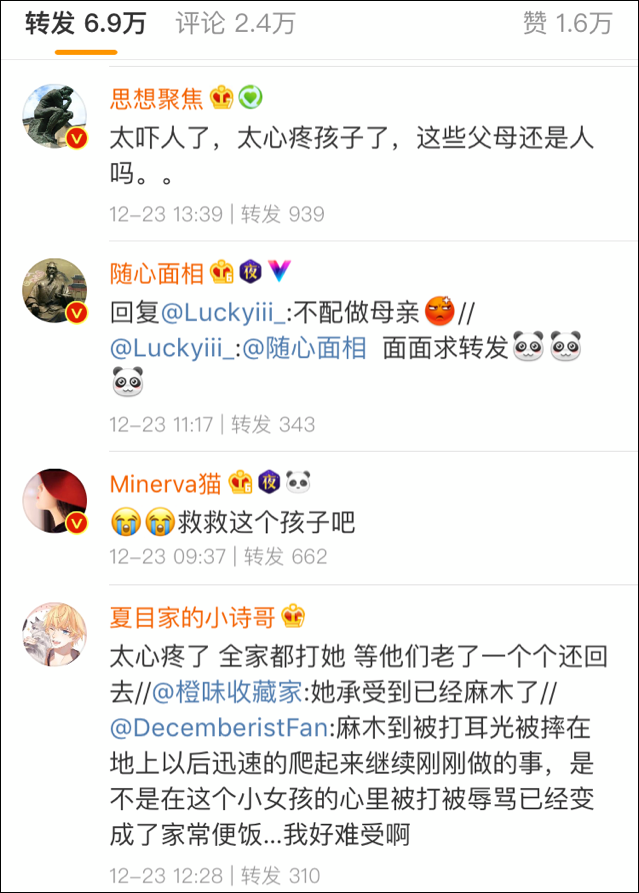Open the 转发 662 count under Minerva猫's post
This screenshot has height=893, width=639.
[285, 556]
